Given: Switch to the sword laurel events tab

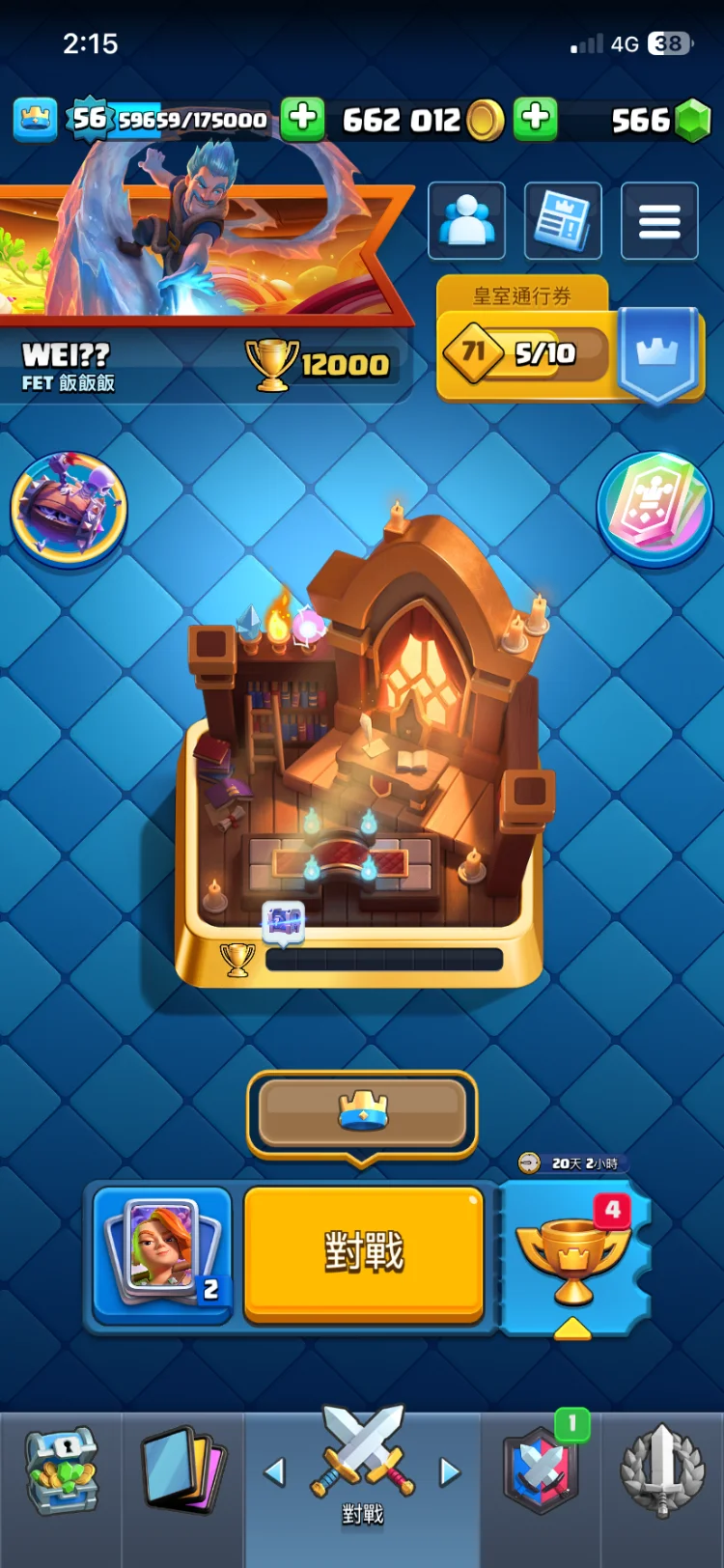Looking at the screenshot, I should [x=662, y=1471].
